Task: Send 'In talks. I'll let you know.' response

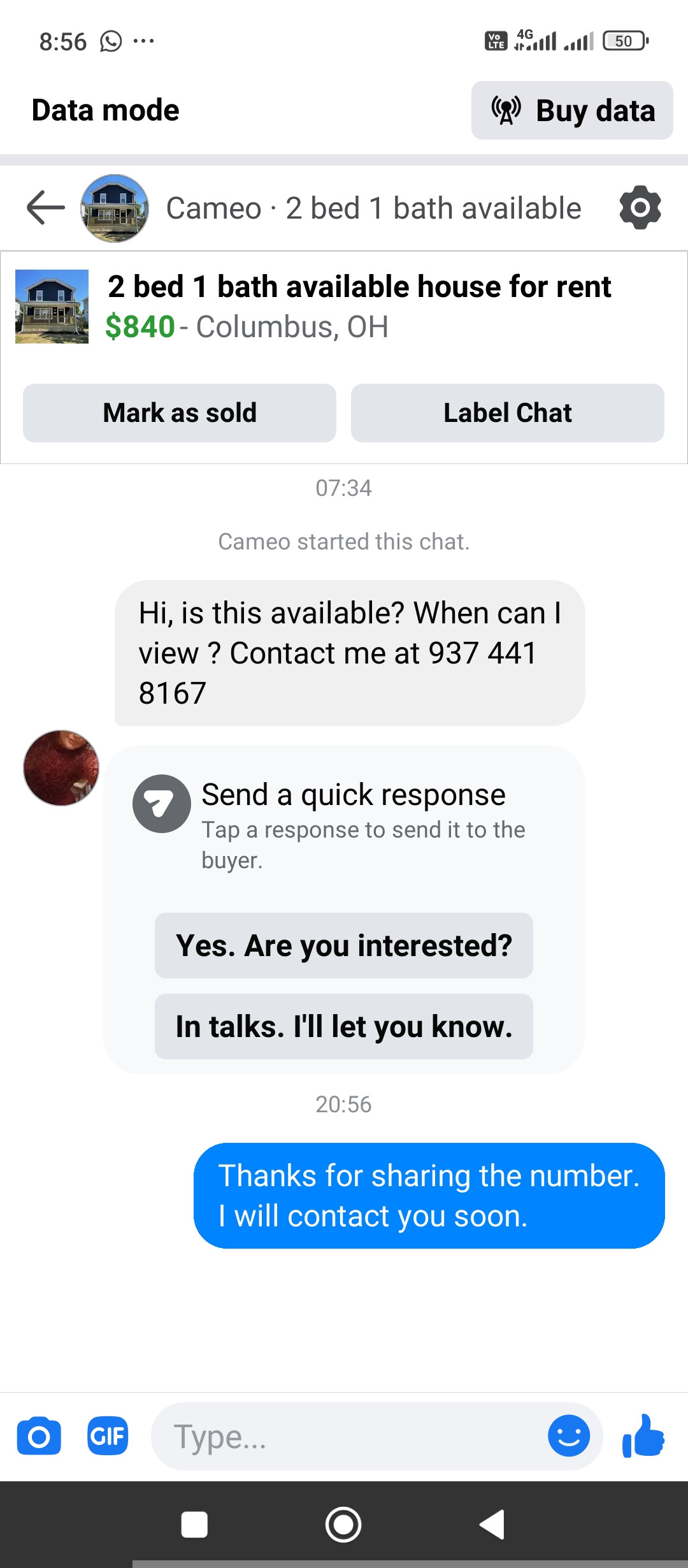Action: pyautogui.click(x=344, y=1026)
